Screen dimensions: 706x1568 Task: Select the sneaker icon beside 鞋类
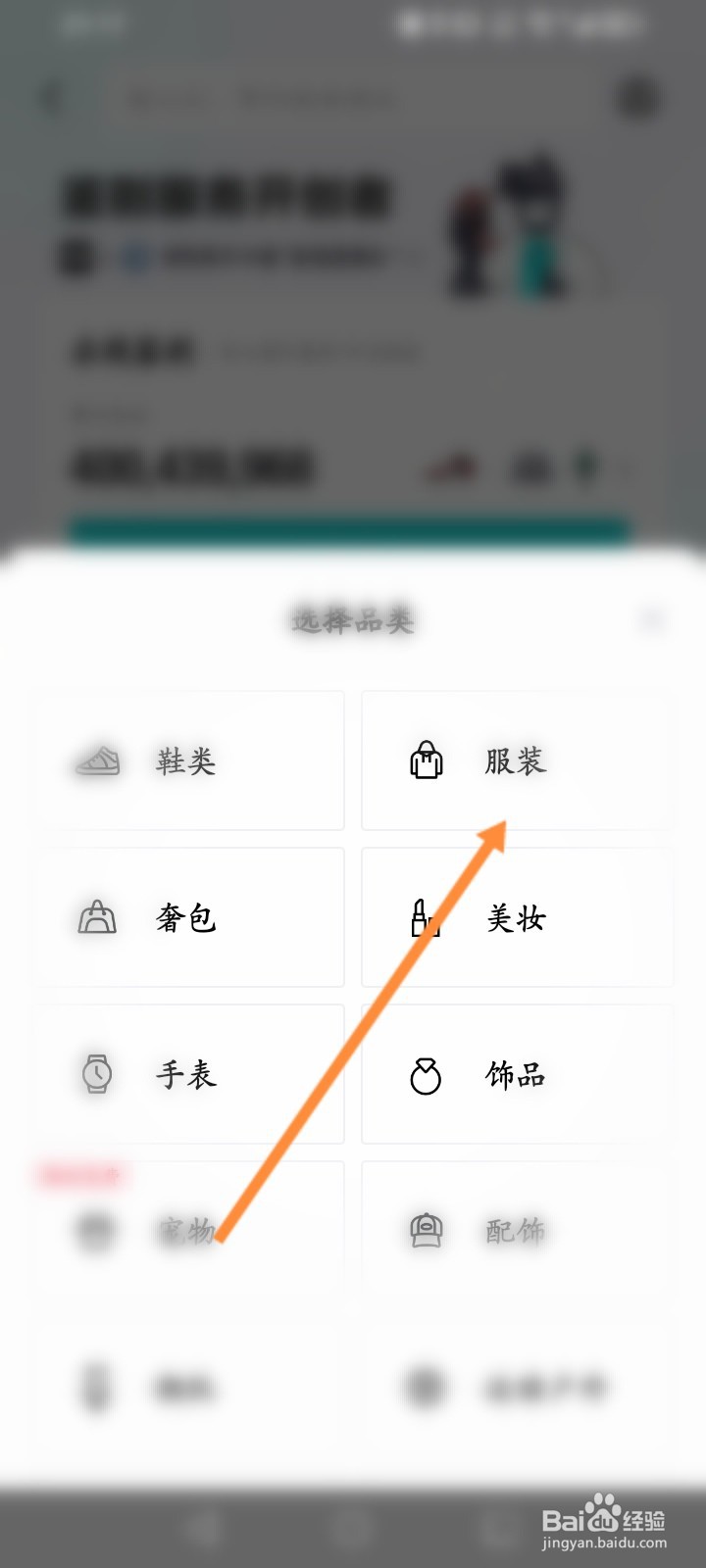[96, 762]
